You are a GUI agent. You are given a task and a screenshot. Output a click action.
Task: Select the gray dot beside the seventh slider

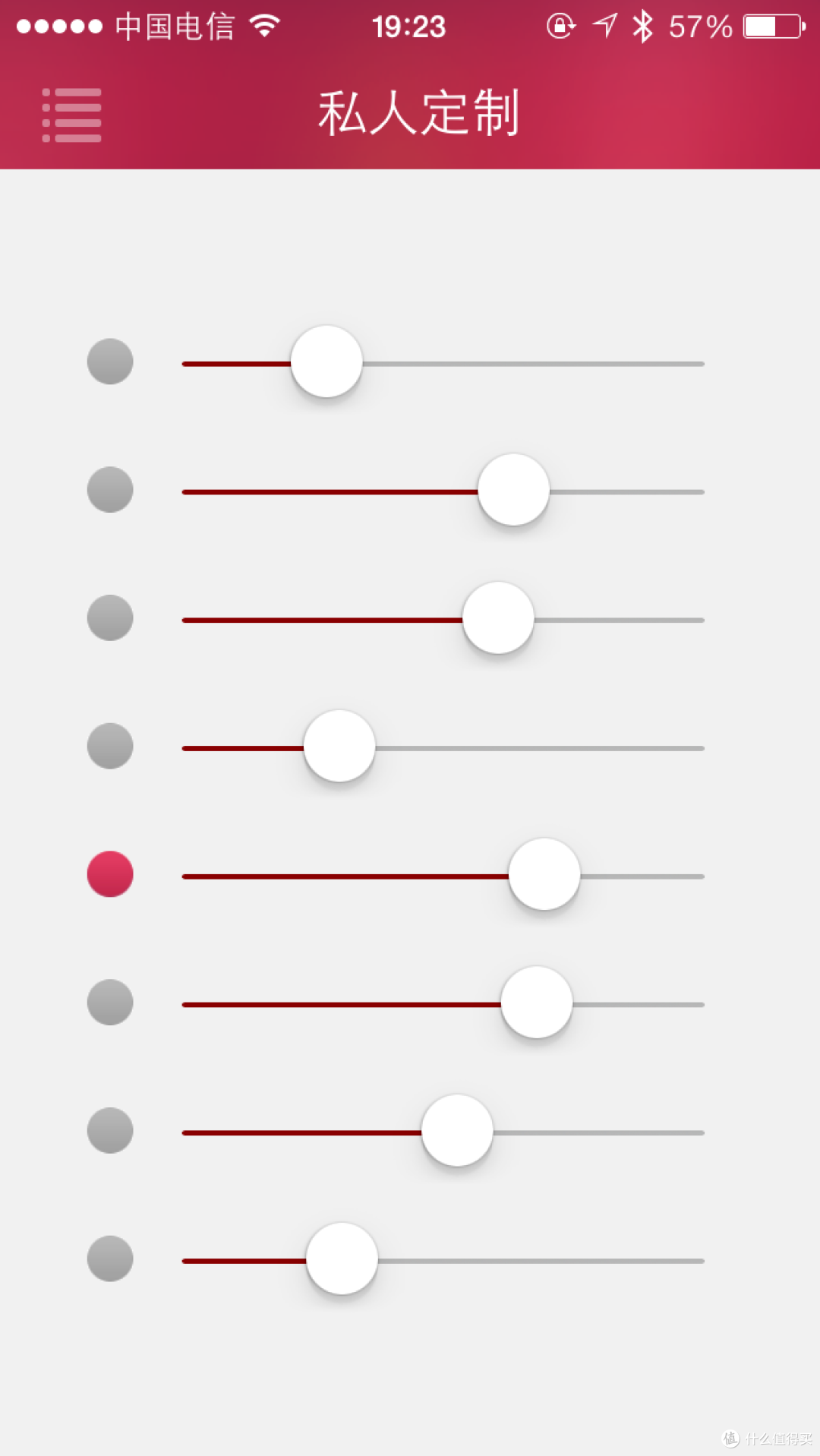(110, 1130)
